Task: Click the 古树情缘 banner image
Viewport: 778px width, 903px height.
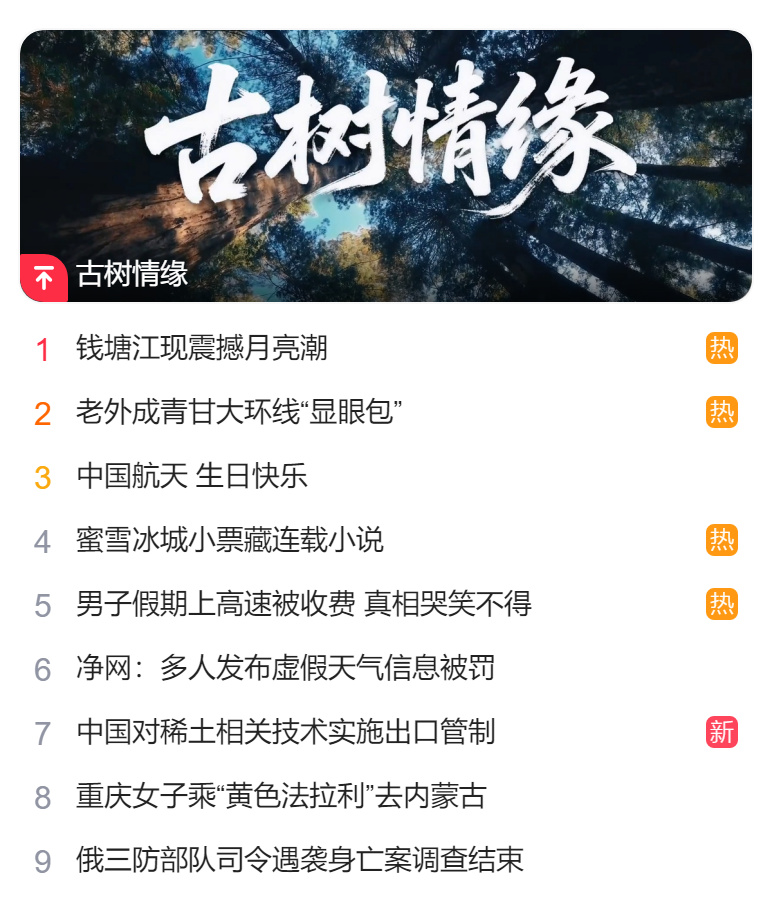Action: click(389, 150)
